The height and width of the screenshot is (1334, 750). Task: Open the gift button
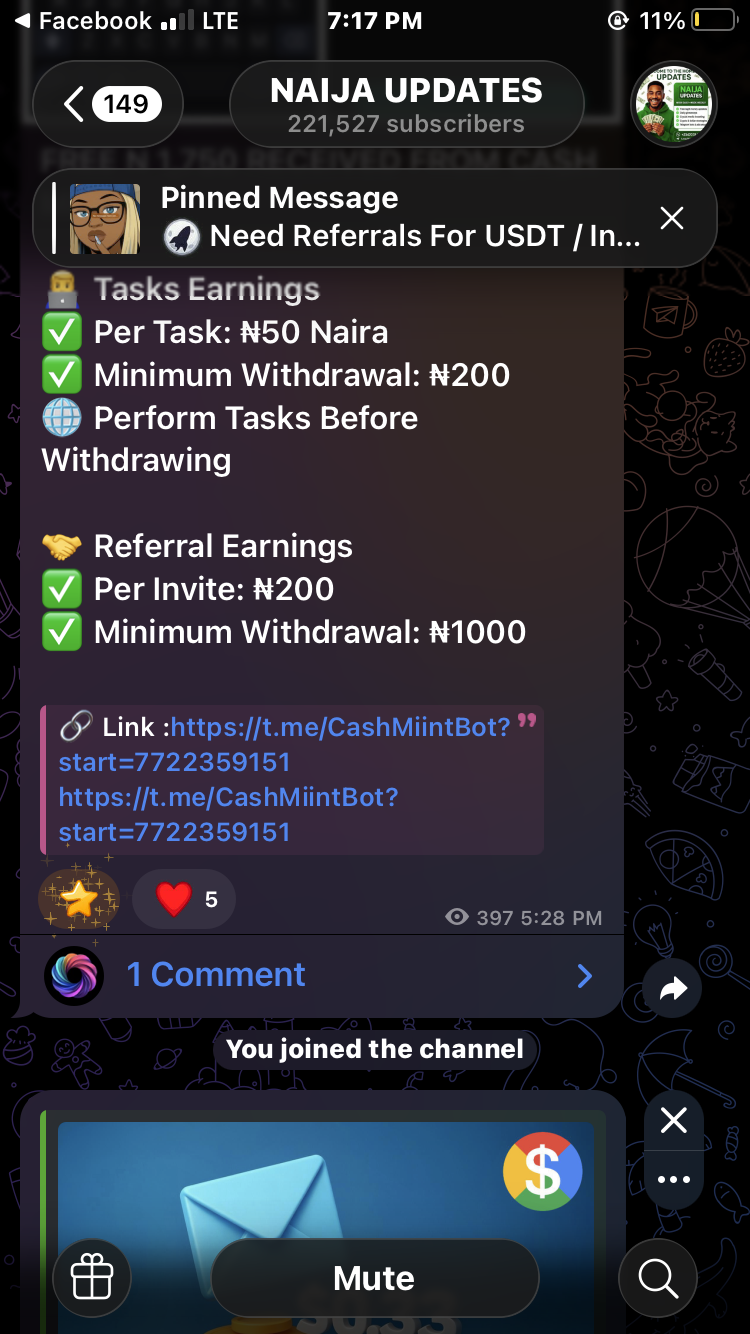tap(92, 1277)
